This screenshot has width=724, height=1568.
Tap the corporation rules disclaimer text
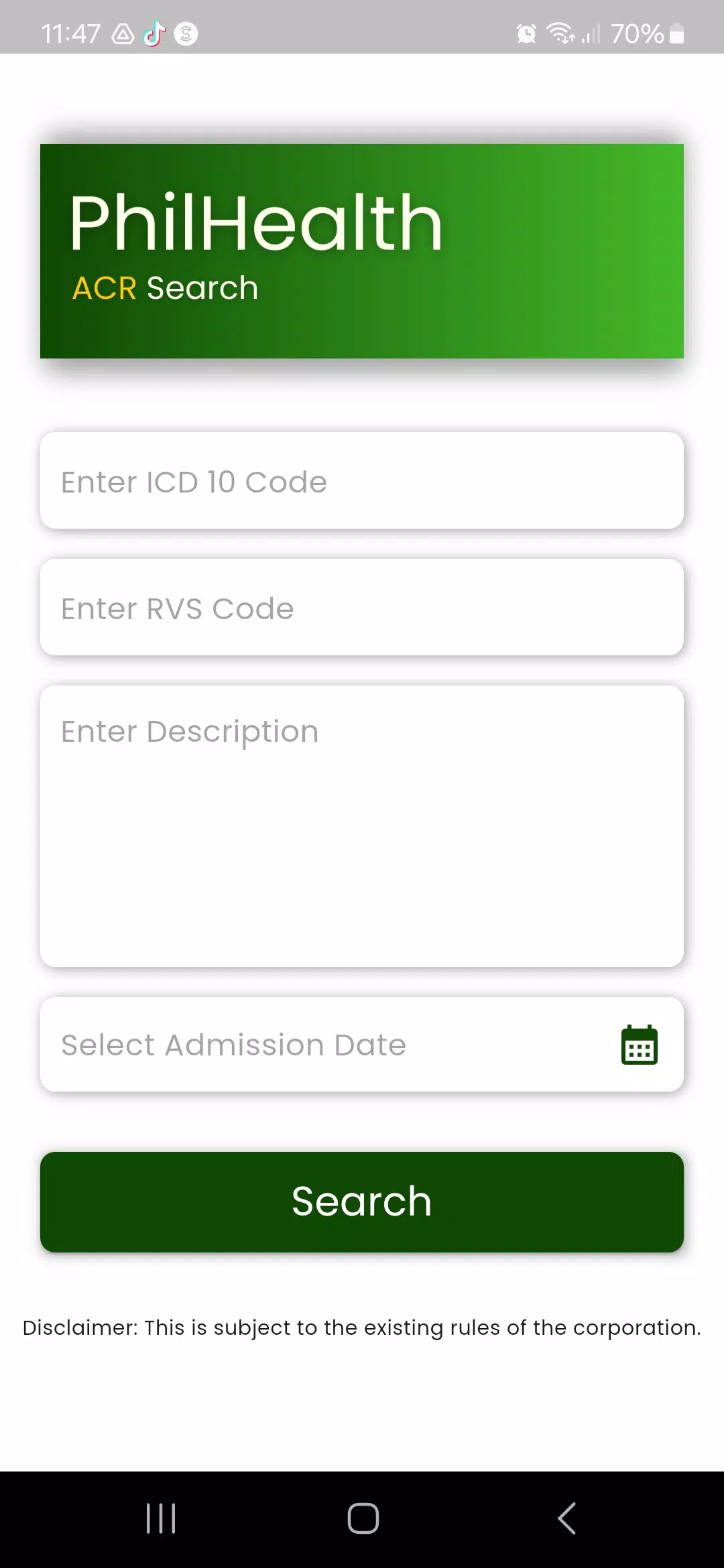click(x=362, y=1328)
